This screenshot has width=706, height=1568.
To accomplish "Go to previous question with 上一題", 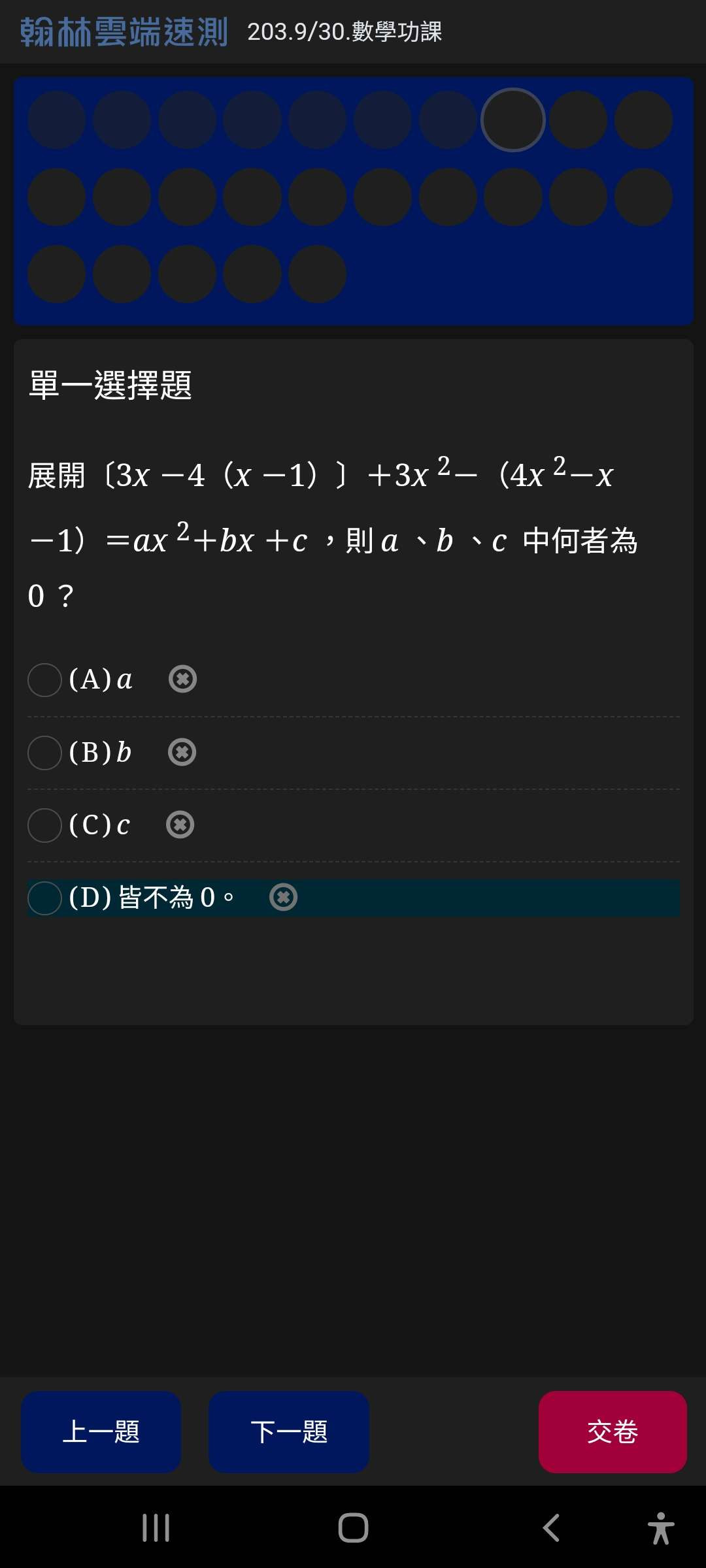I will pyautogui.click(x=101, y=1432).
